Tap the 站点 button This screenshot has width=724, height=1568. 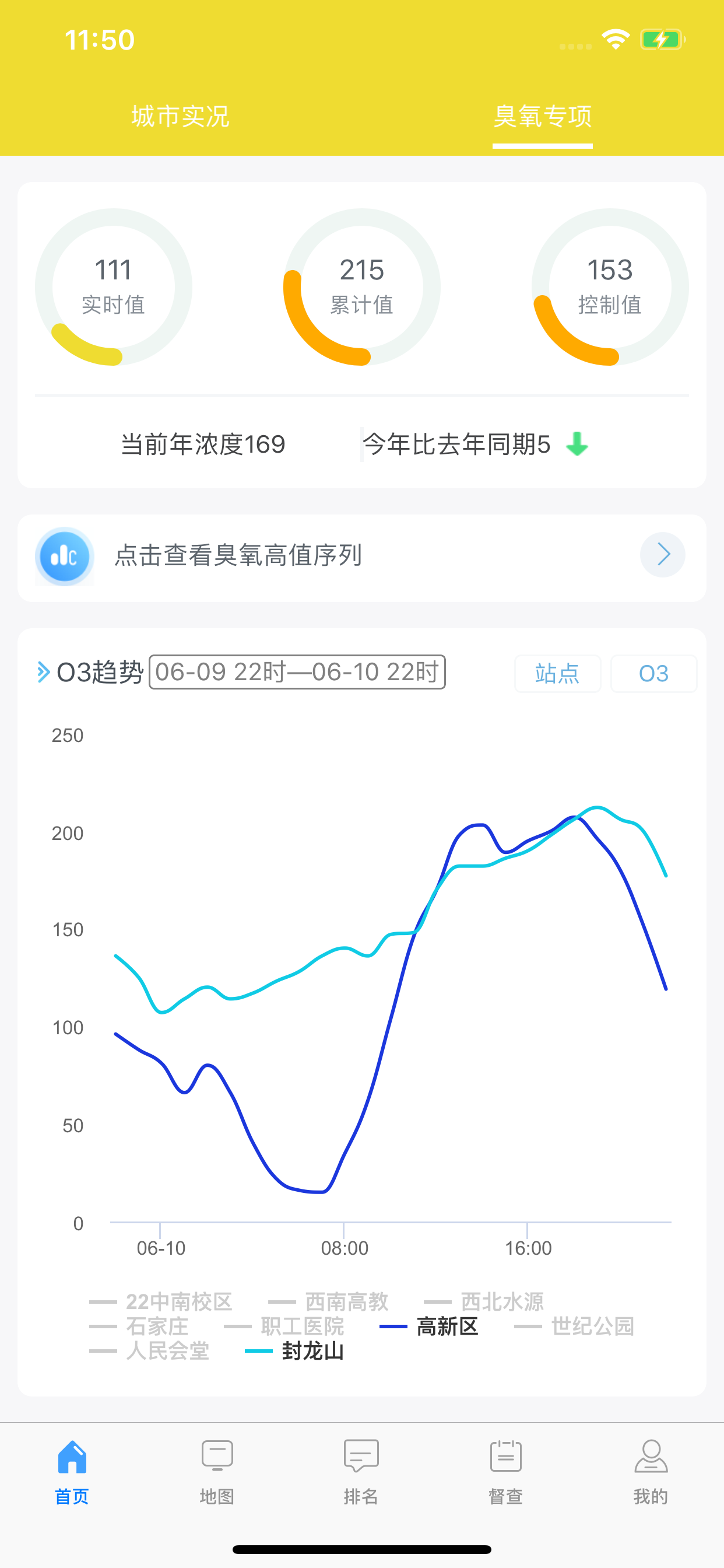(x=557, y=673)
